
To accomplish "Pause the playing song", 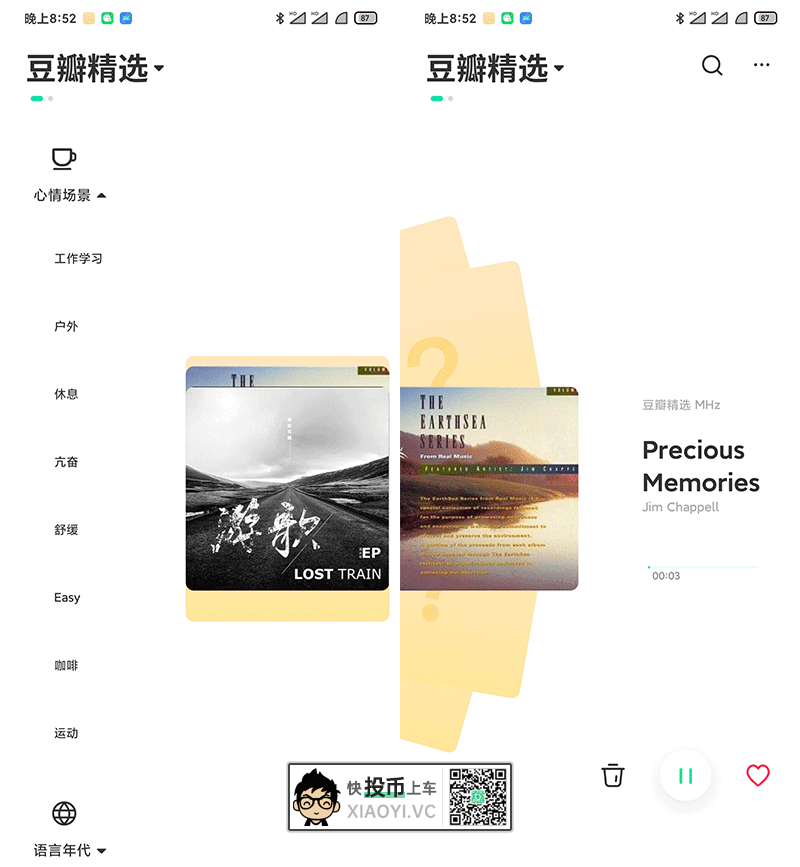I will tap(685, 775).
